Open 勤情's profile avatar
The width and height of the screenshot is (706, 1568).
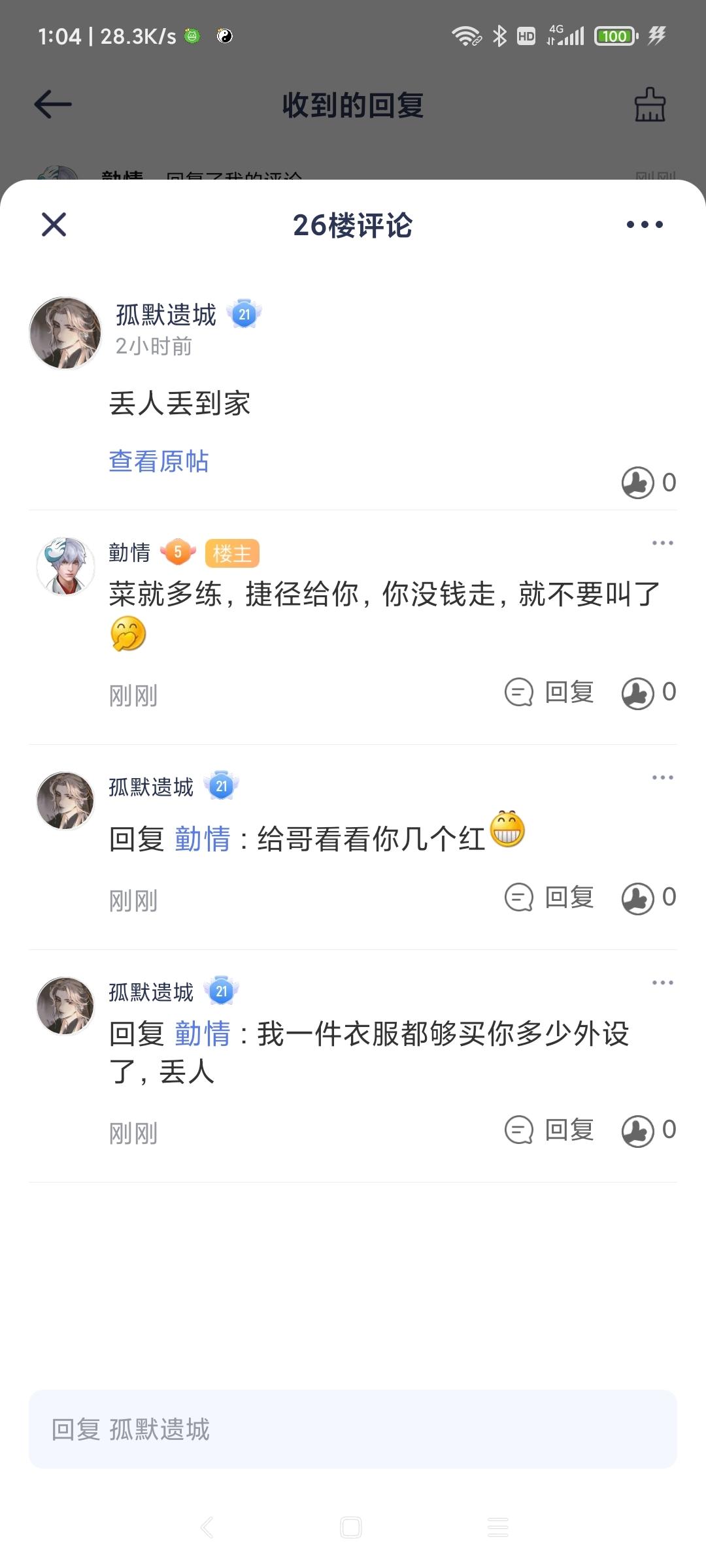(65, 566)
